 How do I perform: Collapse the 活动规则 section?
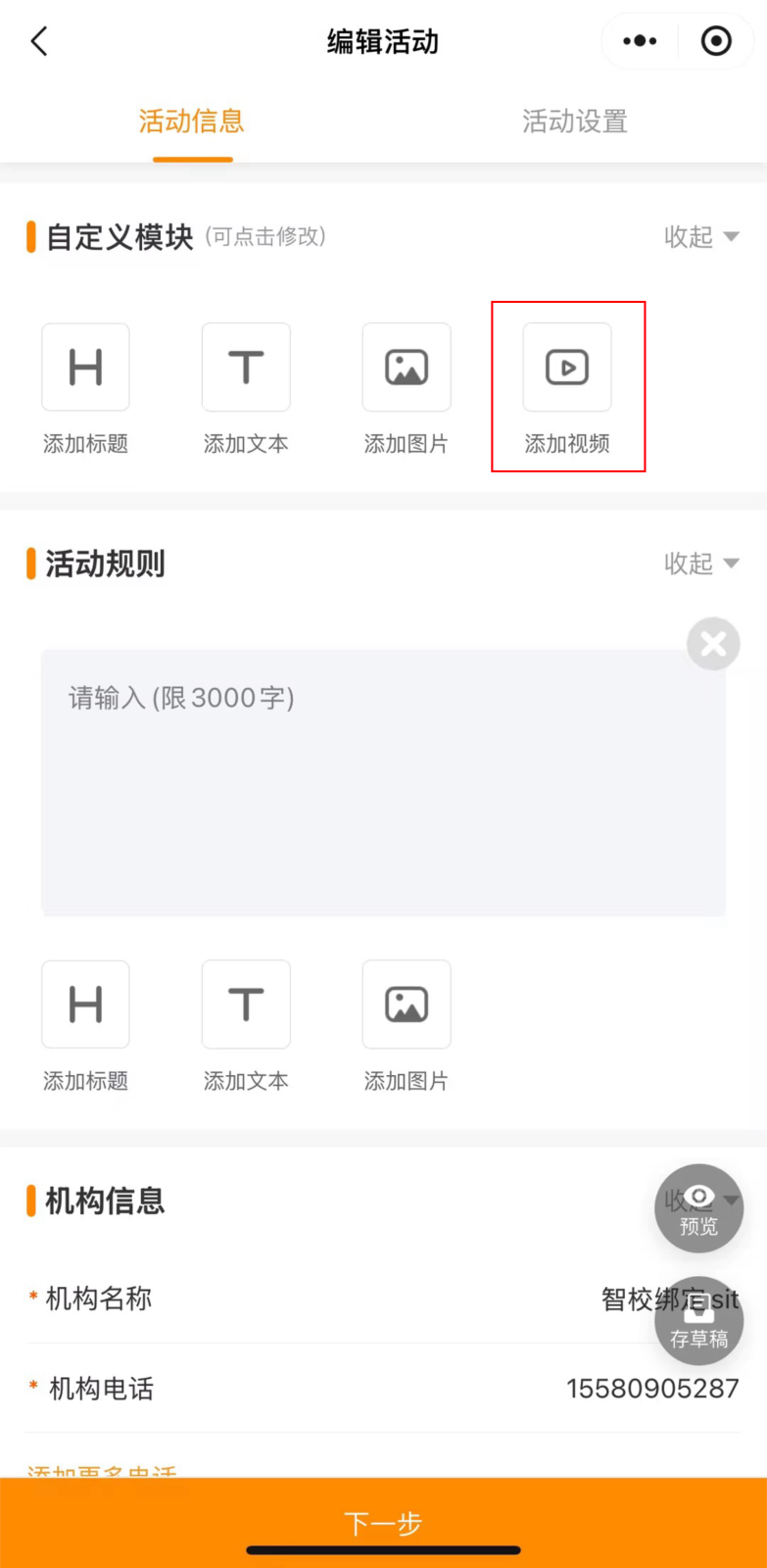pos(700,563)
